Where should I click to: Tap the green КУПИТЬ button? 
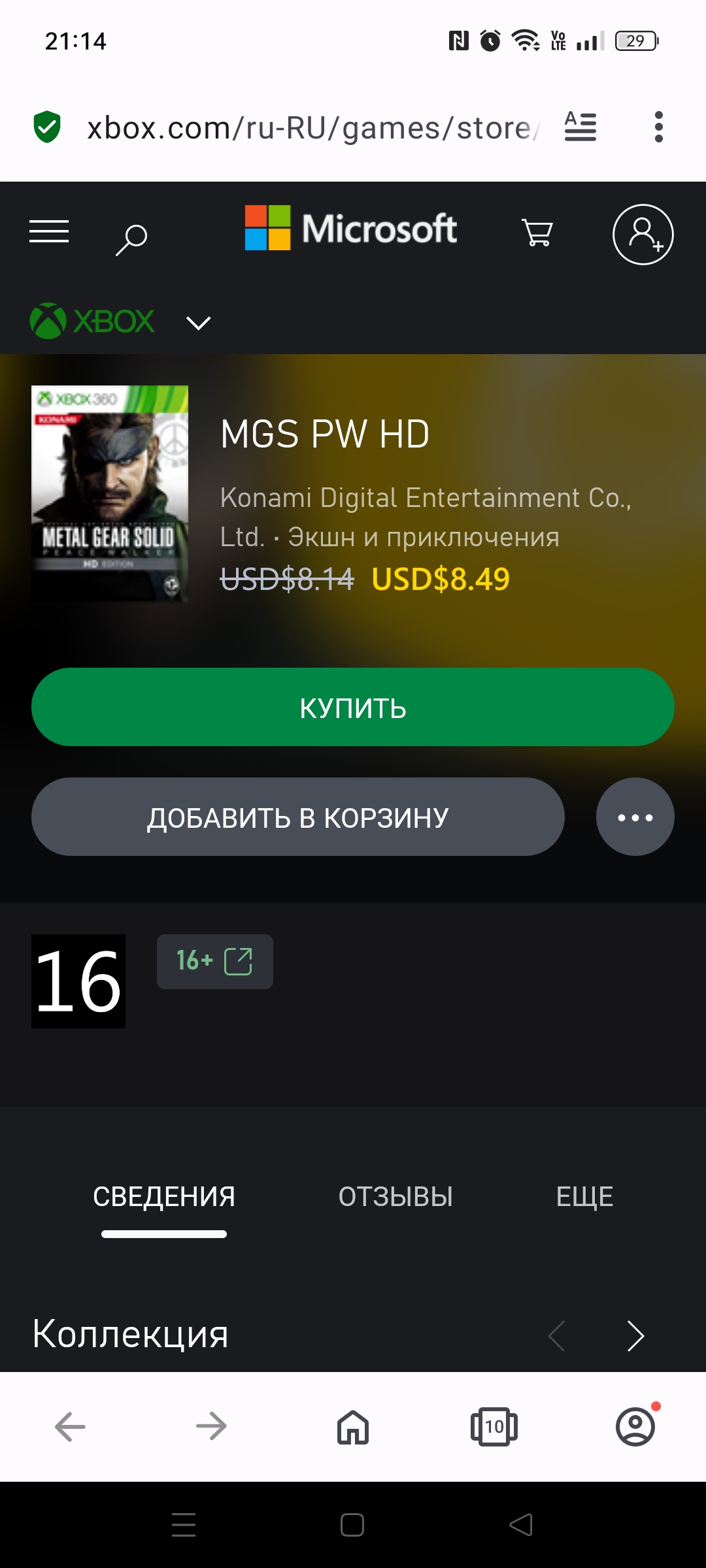click(353, 707)
